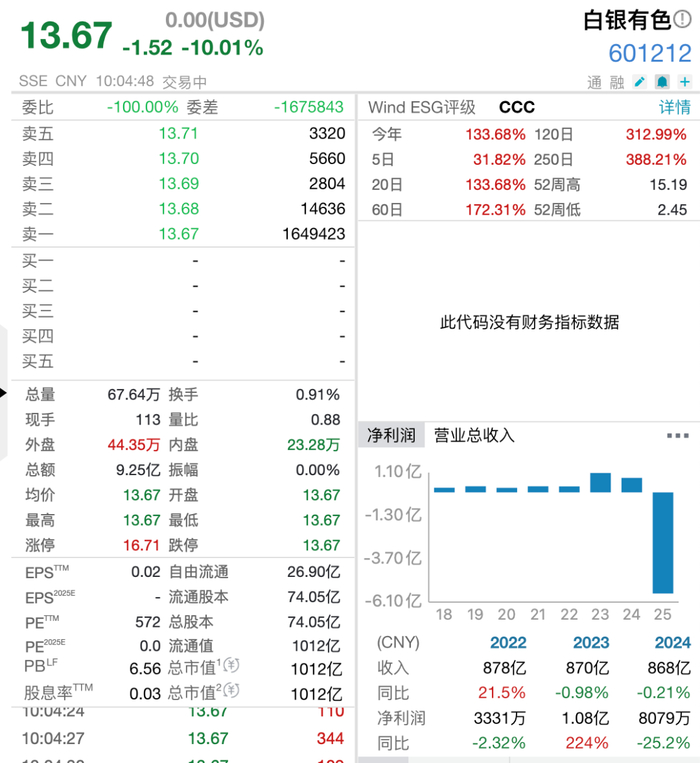
Task: Open the price alert bell
Action: [662, 82]
